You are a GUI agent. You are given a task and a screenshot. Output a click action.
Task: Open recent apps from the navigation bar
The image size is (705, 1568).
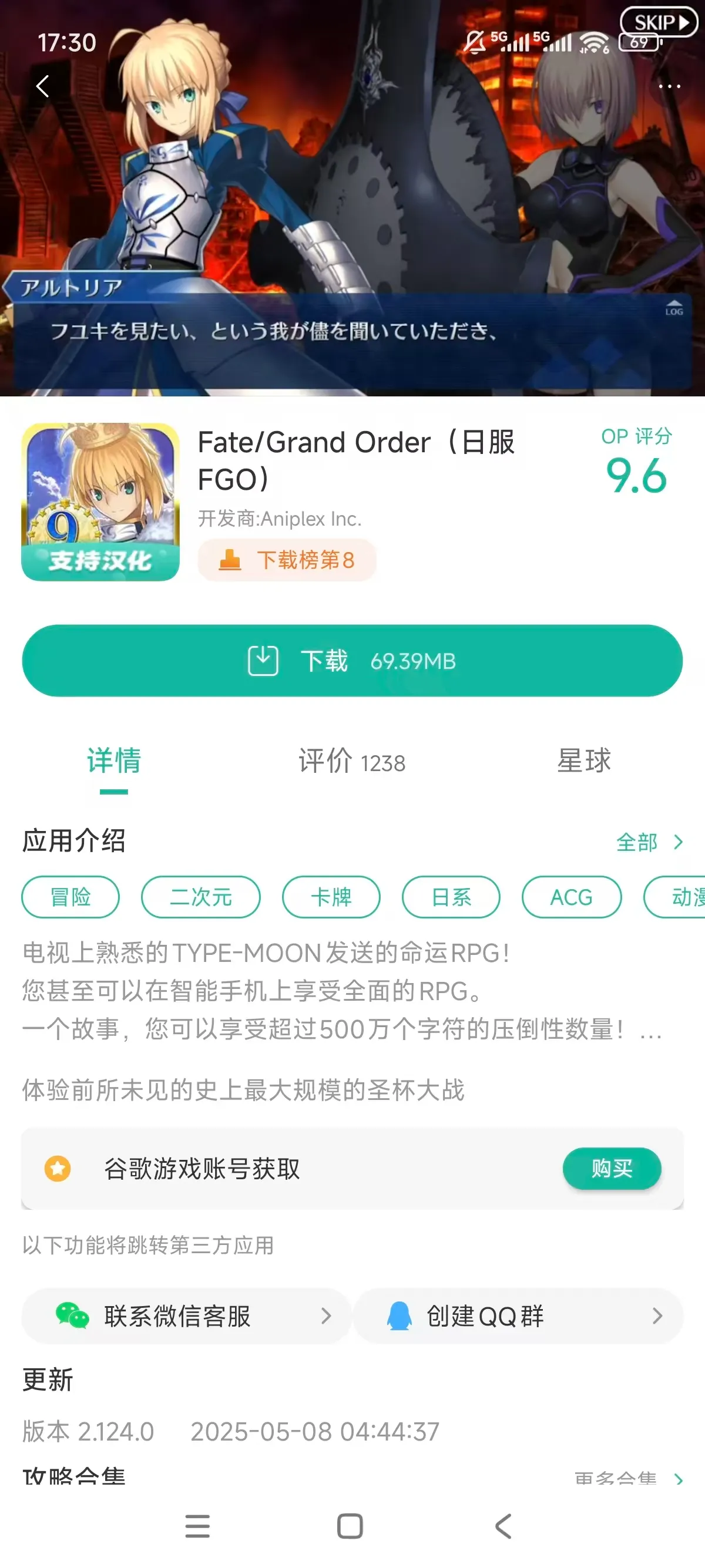pos(197,1526)
